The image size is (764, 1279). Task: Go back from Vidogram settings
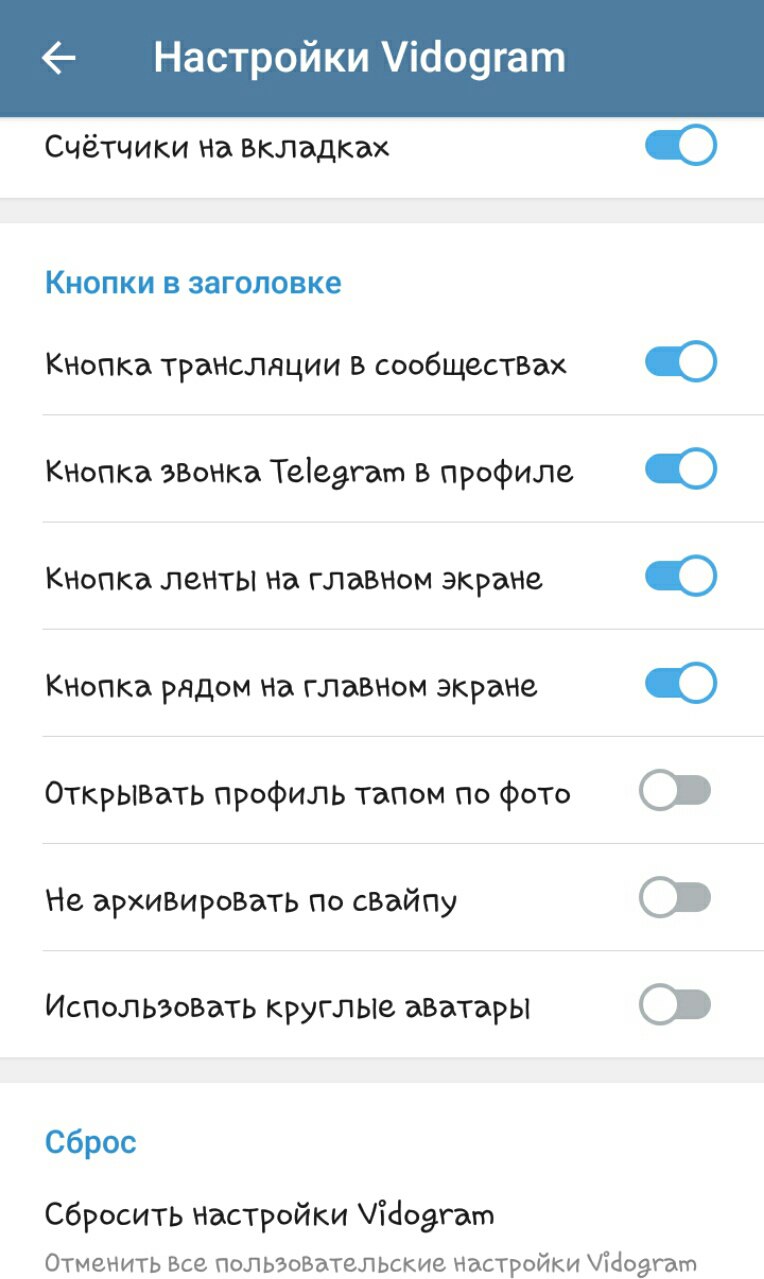tap(58, 58)
